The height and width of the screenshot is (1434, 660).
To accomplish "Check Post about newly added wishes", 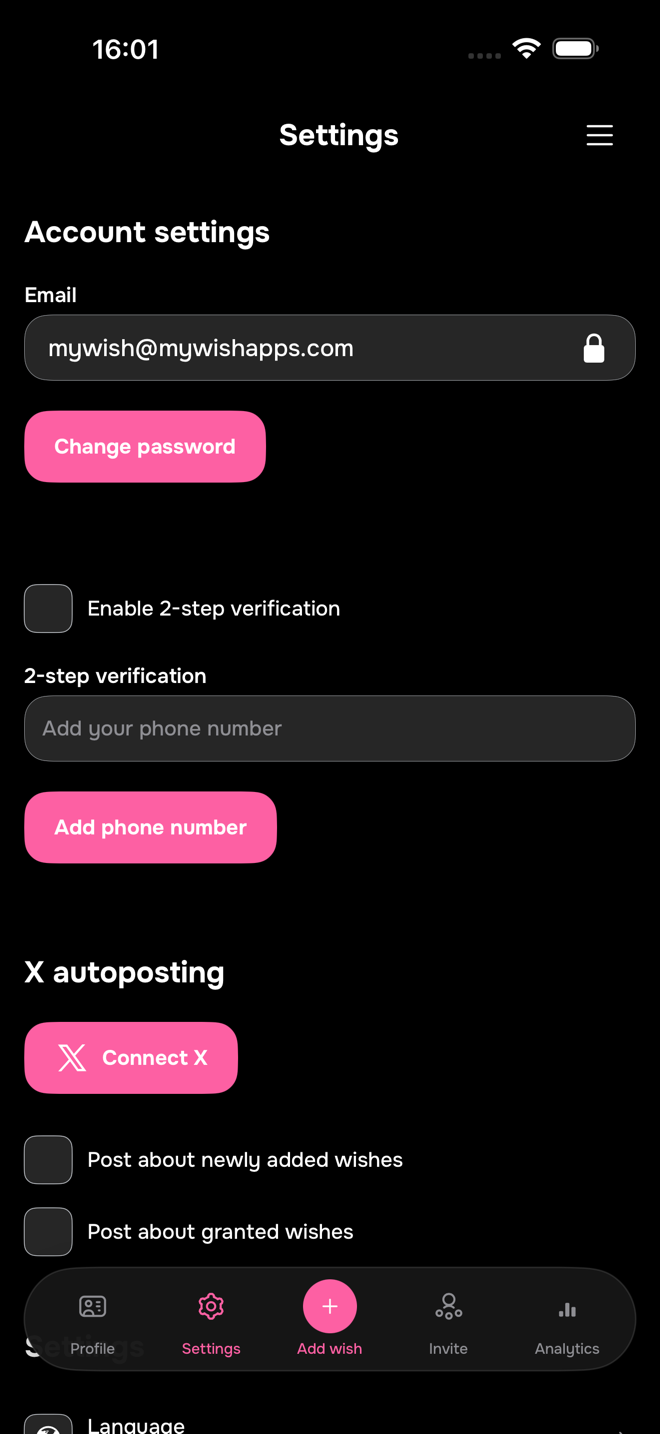I will coord(48,1160).
